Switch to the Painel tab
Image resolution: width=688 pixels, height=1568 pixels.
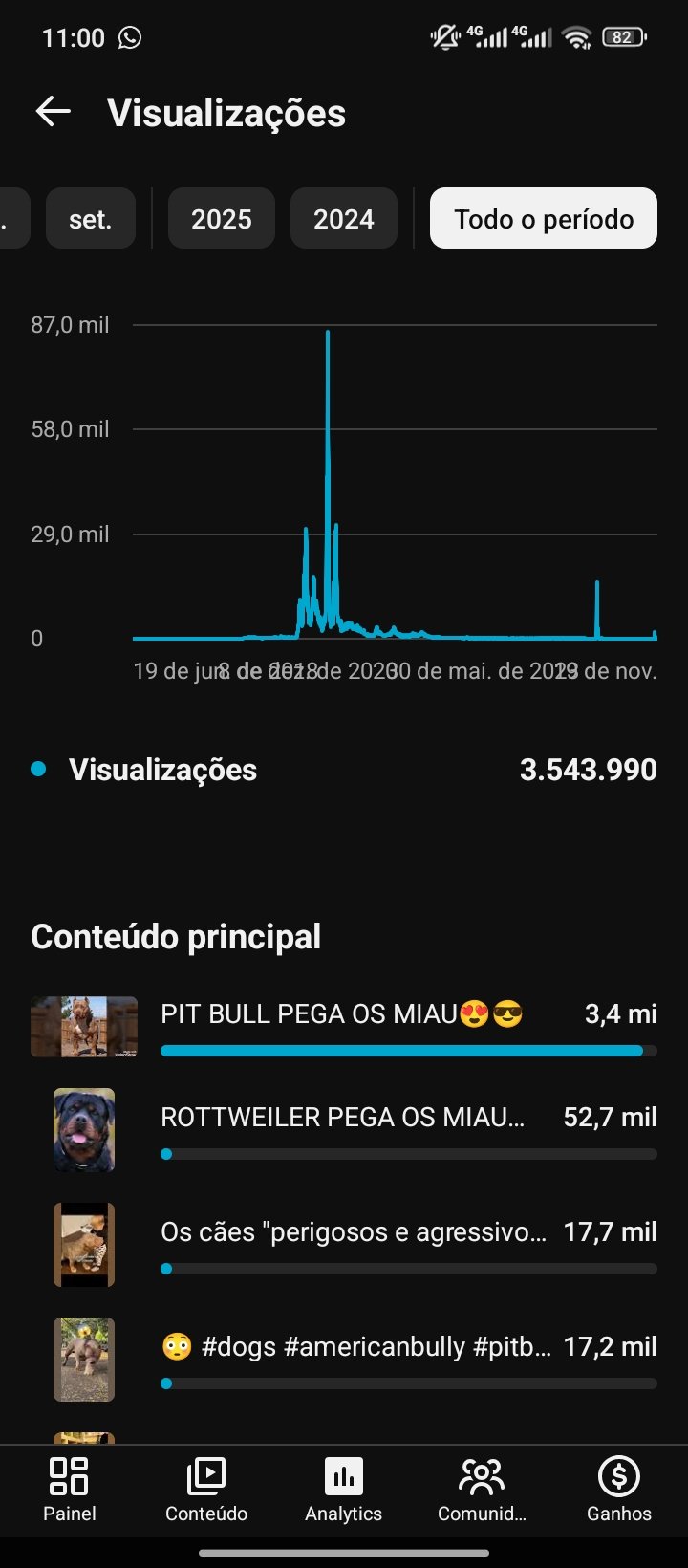click(x=69, y=1489)
